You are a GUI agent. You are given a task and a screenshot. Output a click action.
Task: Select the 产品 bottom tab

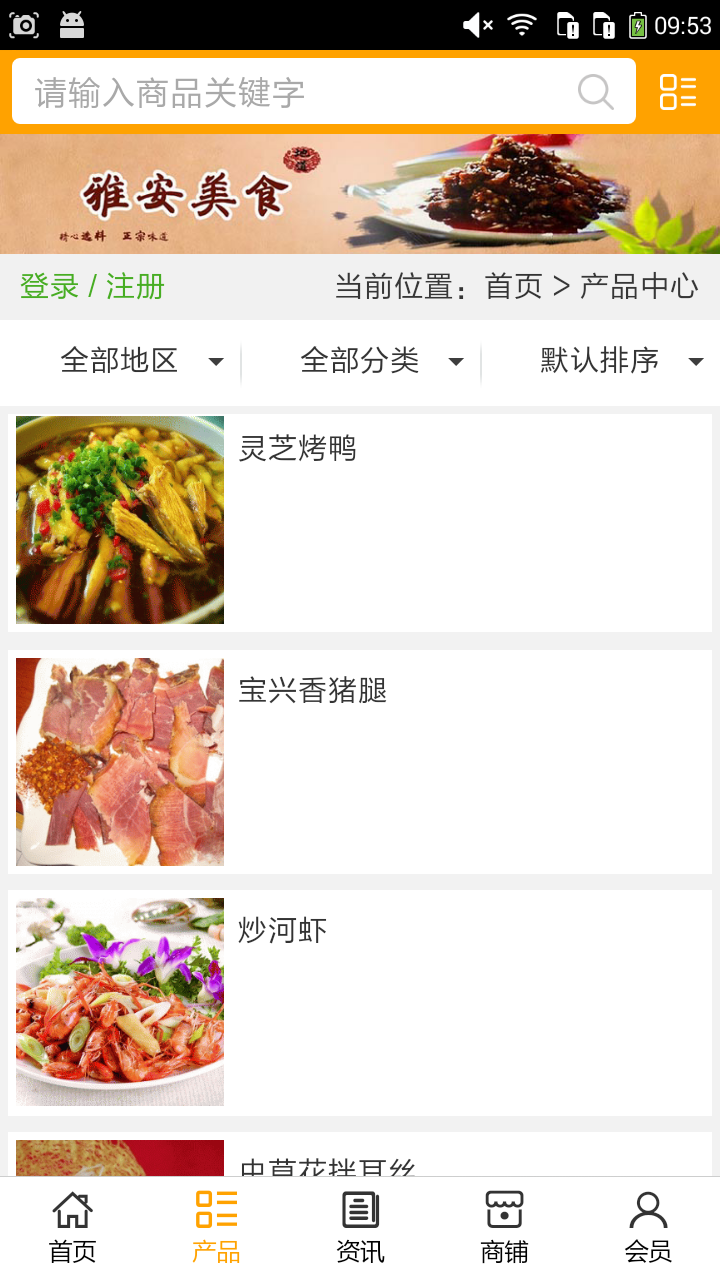coord(216,1228)
